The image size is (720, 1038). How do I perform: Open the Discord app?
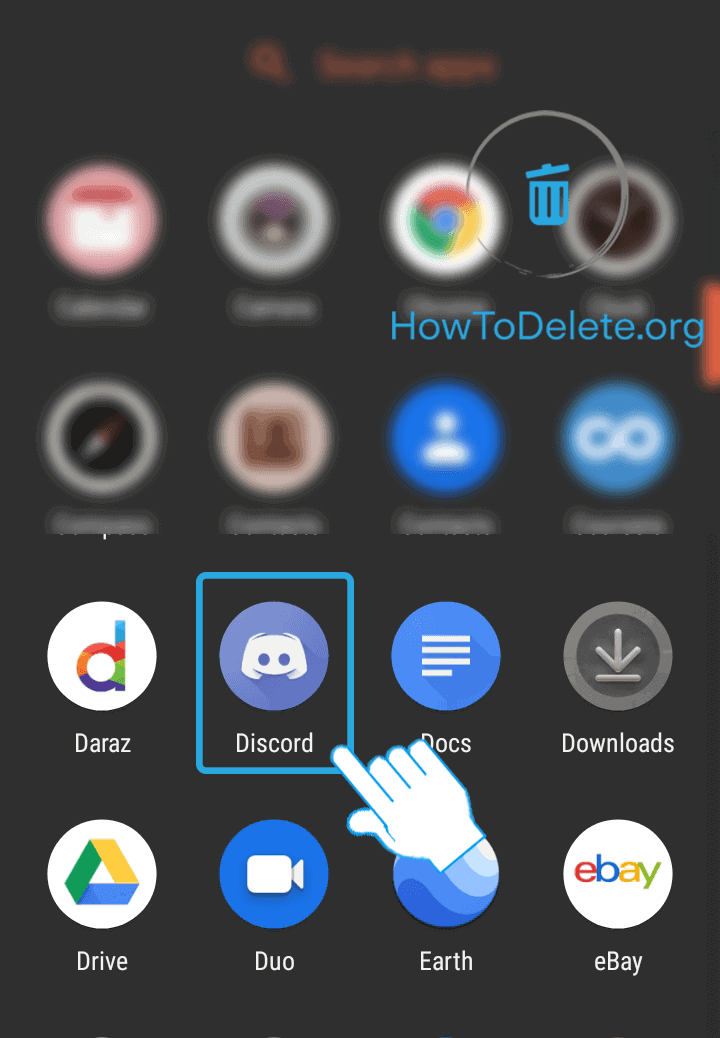click(x=274, y=656)
